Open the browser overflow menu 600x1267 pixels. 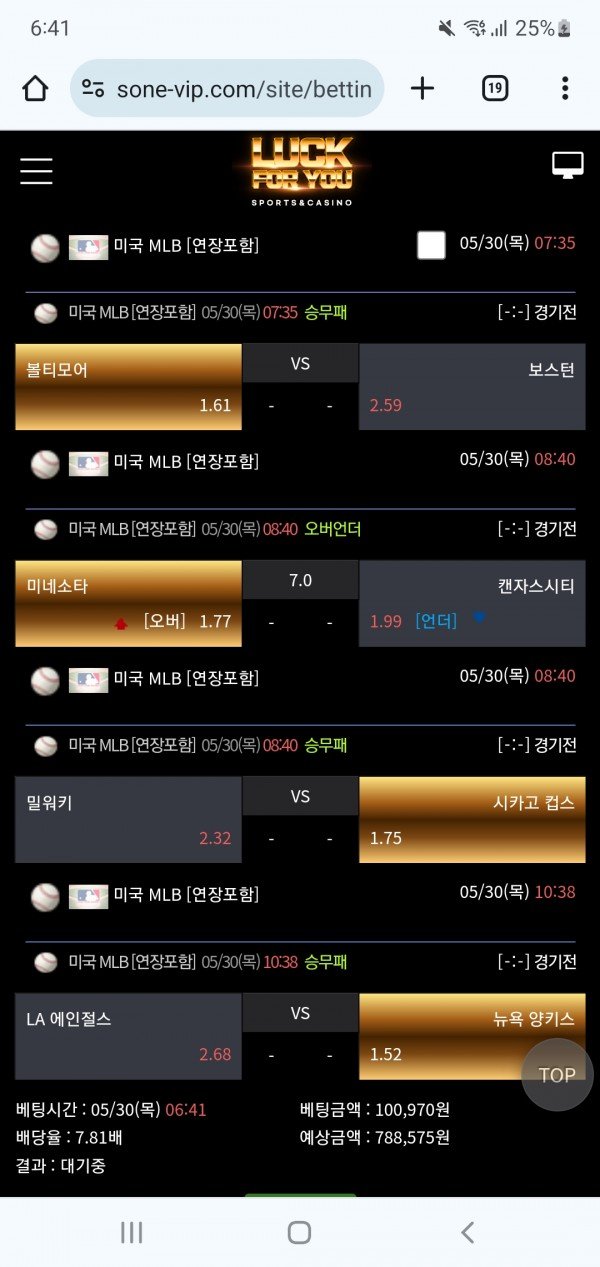pyautogui.click(x=565, y=89)
